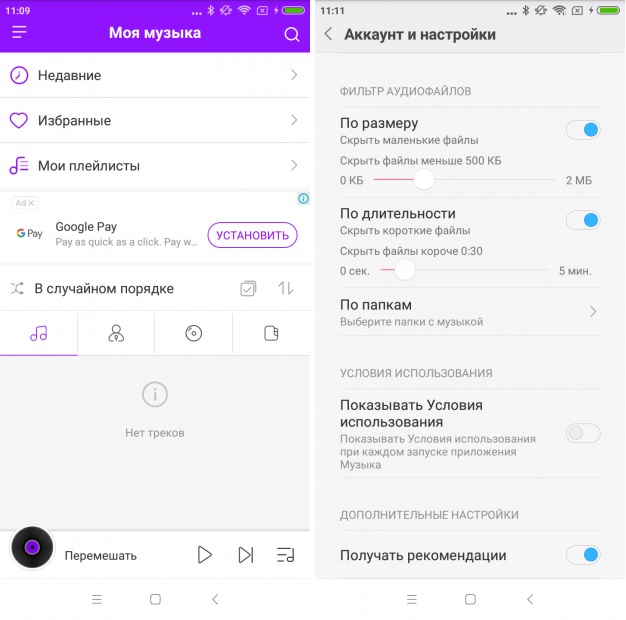Open music search
This screenshot has width=626, height=620.
292,34
